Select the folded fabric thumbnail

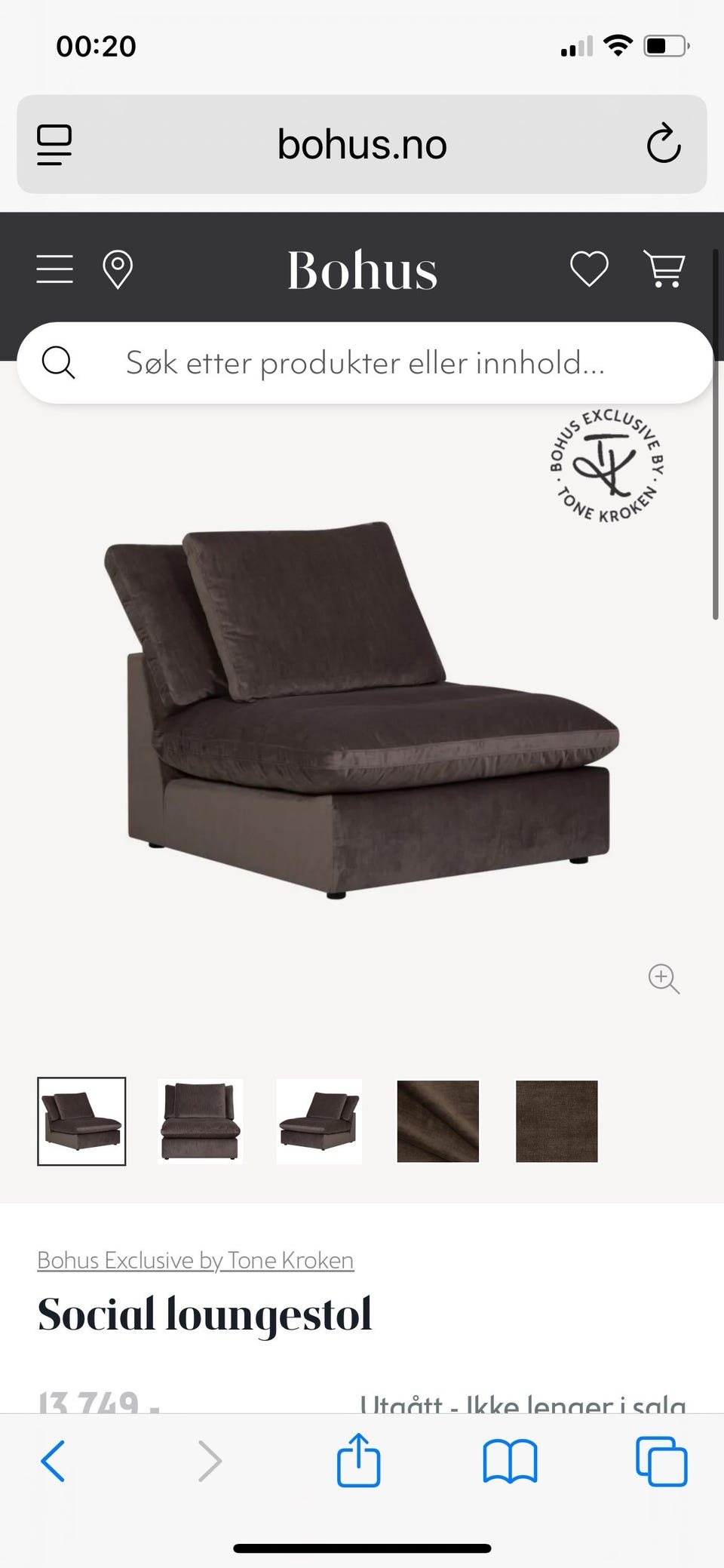pos(438,1121)
